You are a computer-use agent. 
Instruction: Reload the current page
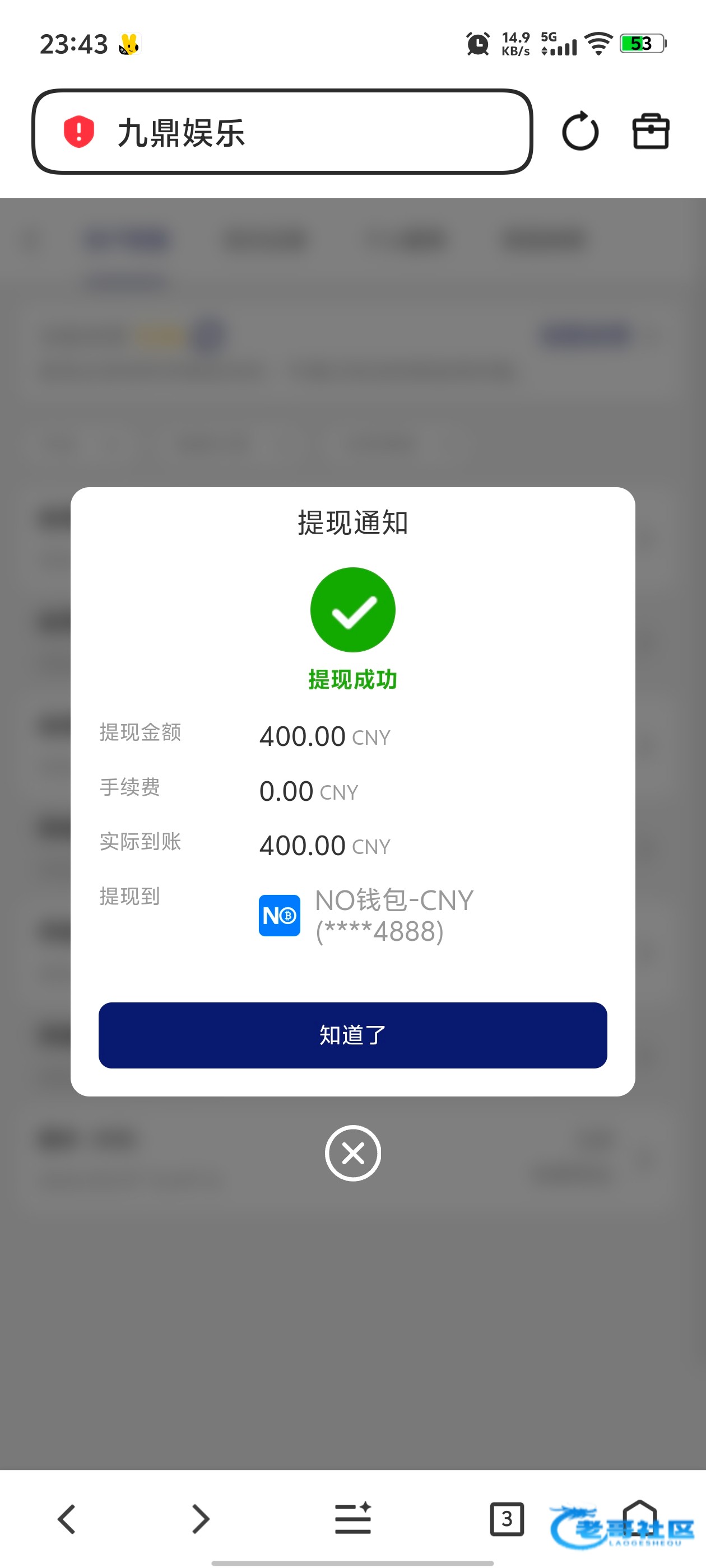[580, 132]
